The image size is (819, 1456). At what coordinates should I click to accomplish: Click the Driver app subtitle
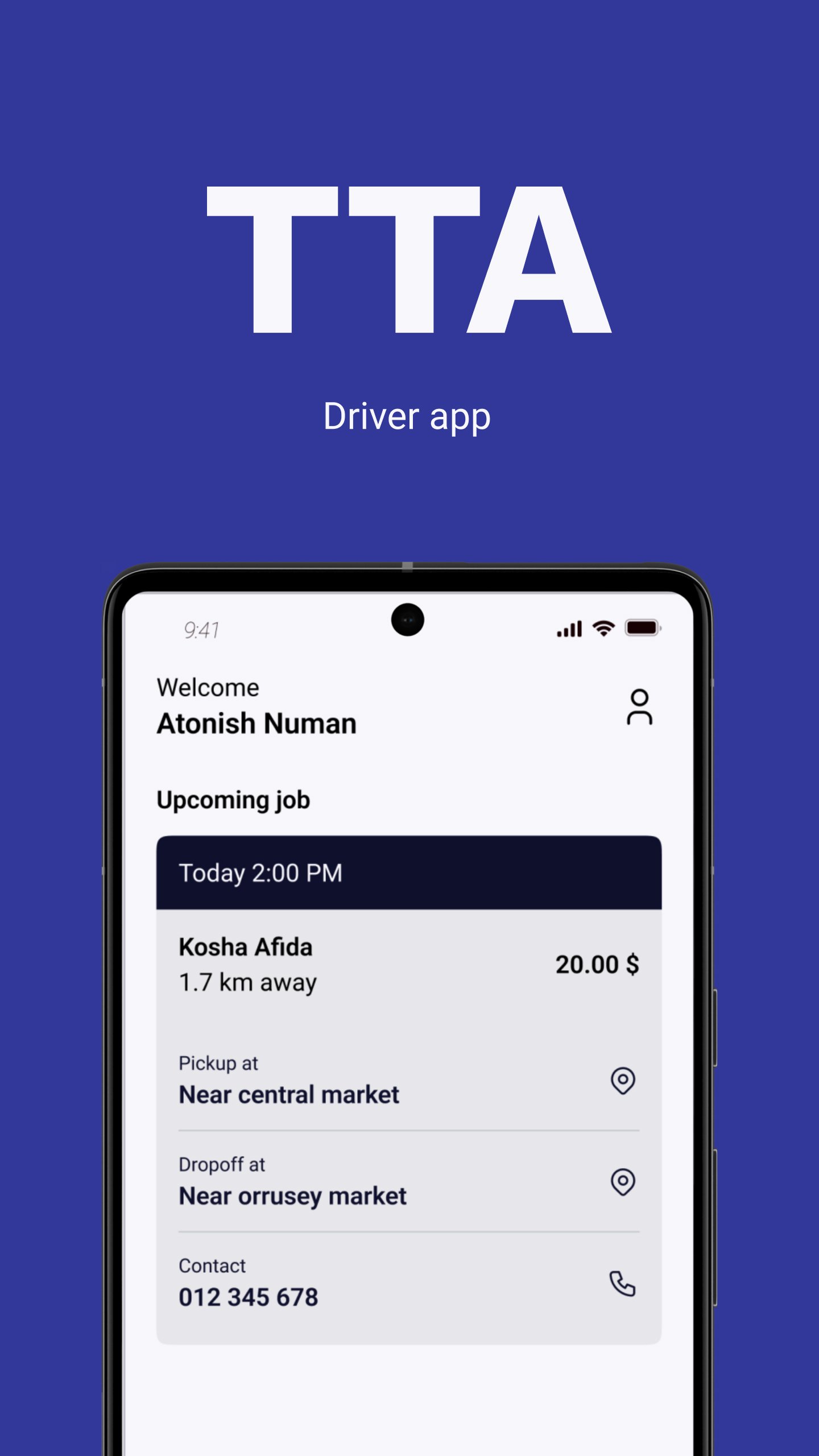click(x=407, y=417)
